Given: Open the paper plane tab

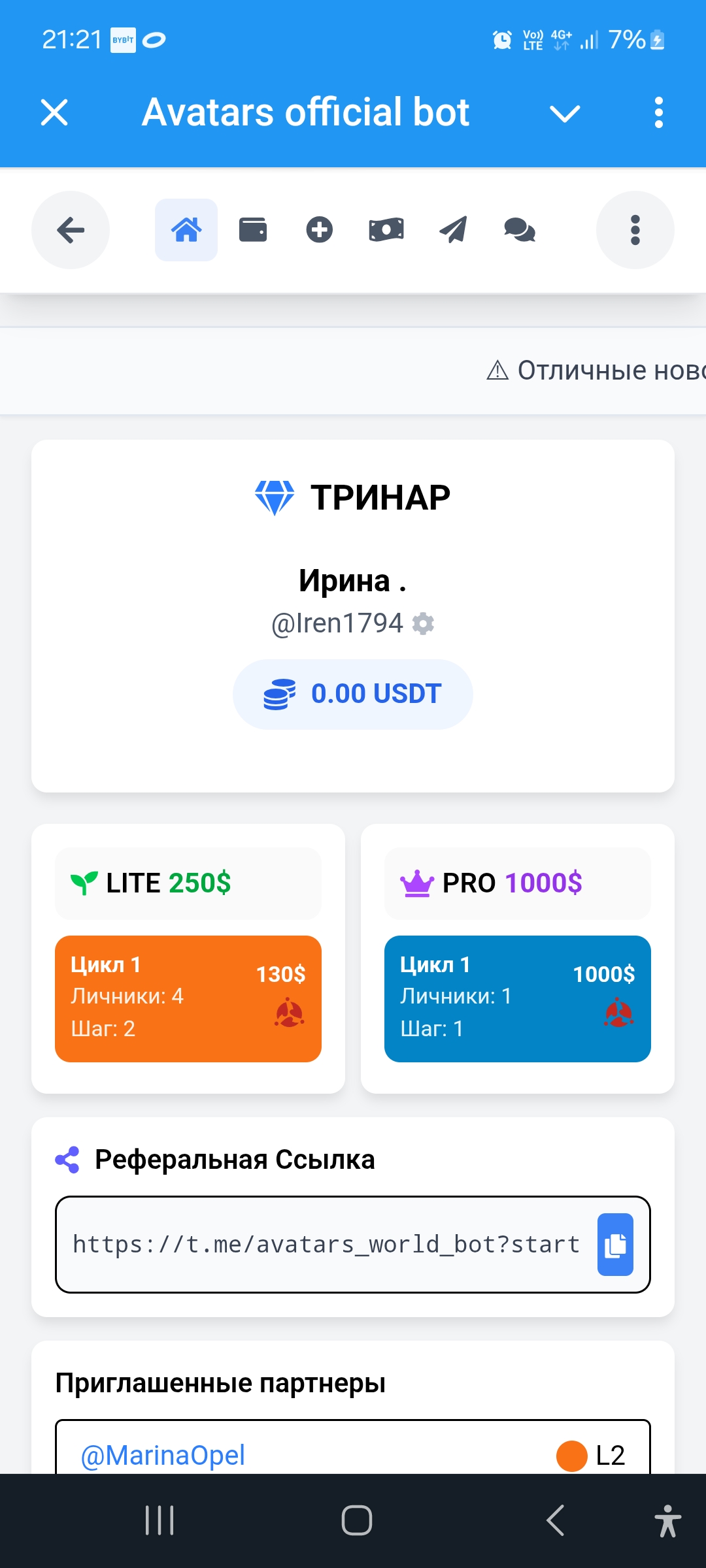Looking at the screenshot, I should pyautogui.click(x=453, y=230).
